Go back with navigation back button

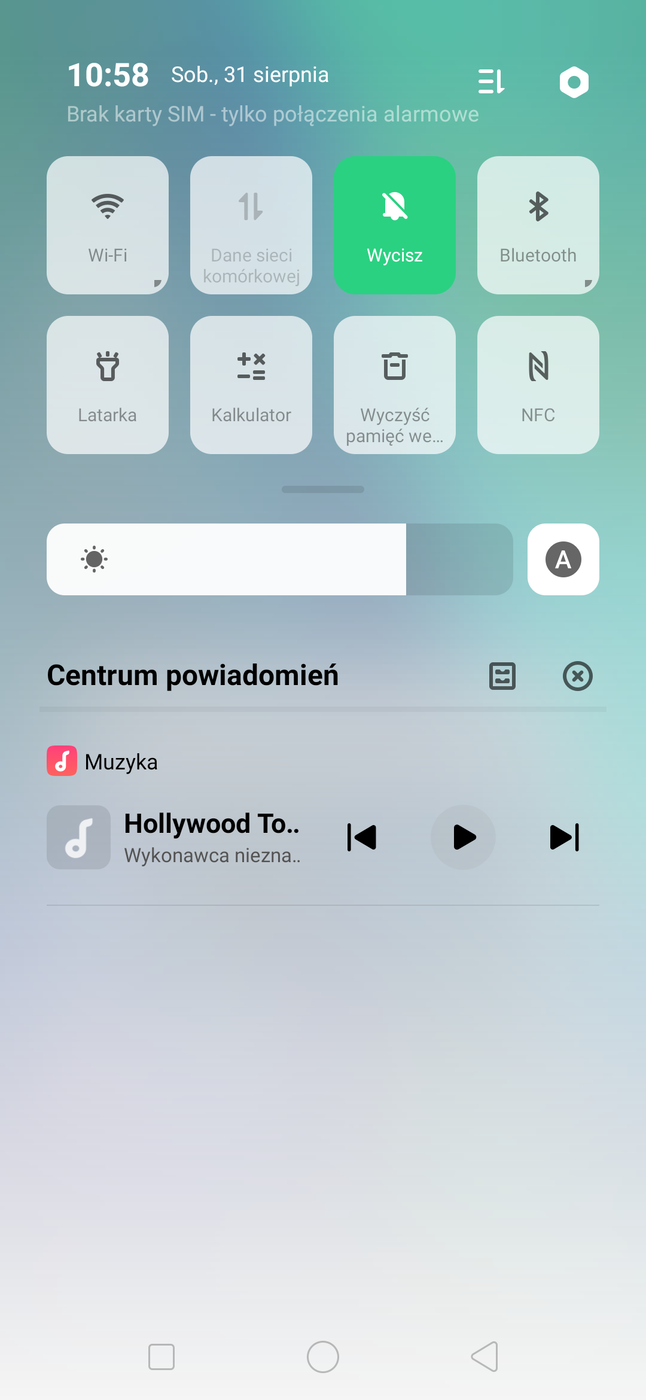click(x=484, y=1357)
